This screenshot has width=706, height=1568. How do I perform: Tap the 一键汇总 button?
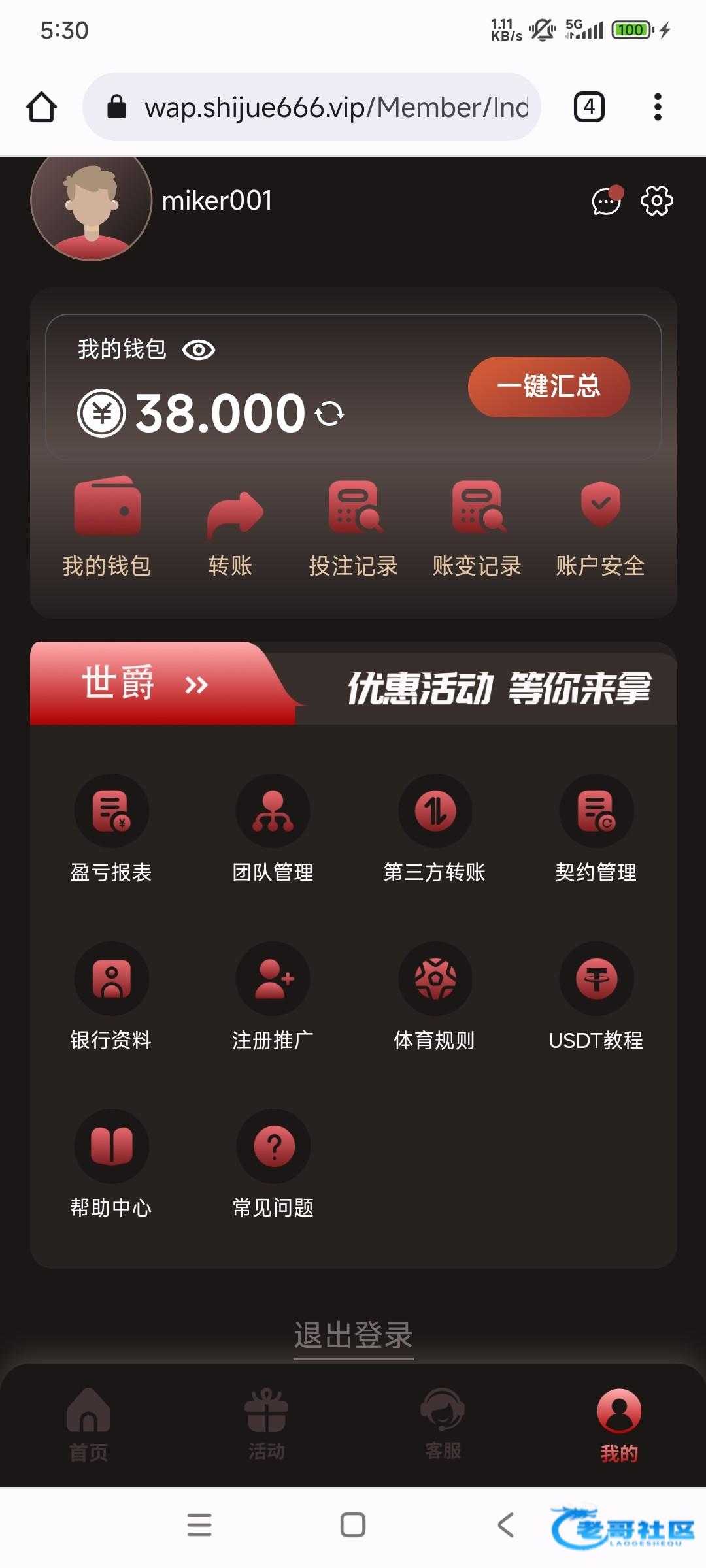point(548,387)
